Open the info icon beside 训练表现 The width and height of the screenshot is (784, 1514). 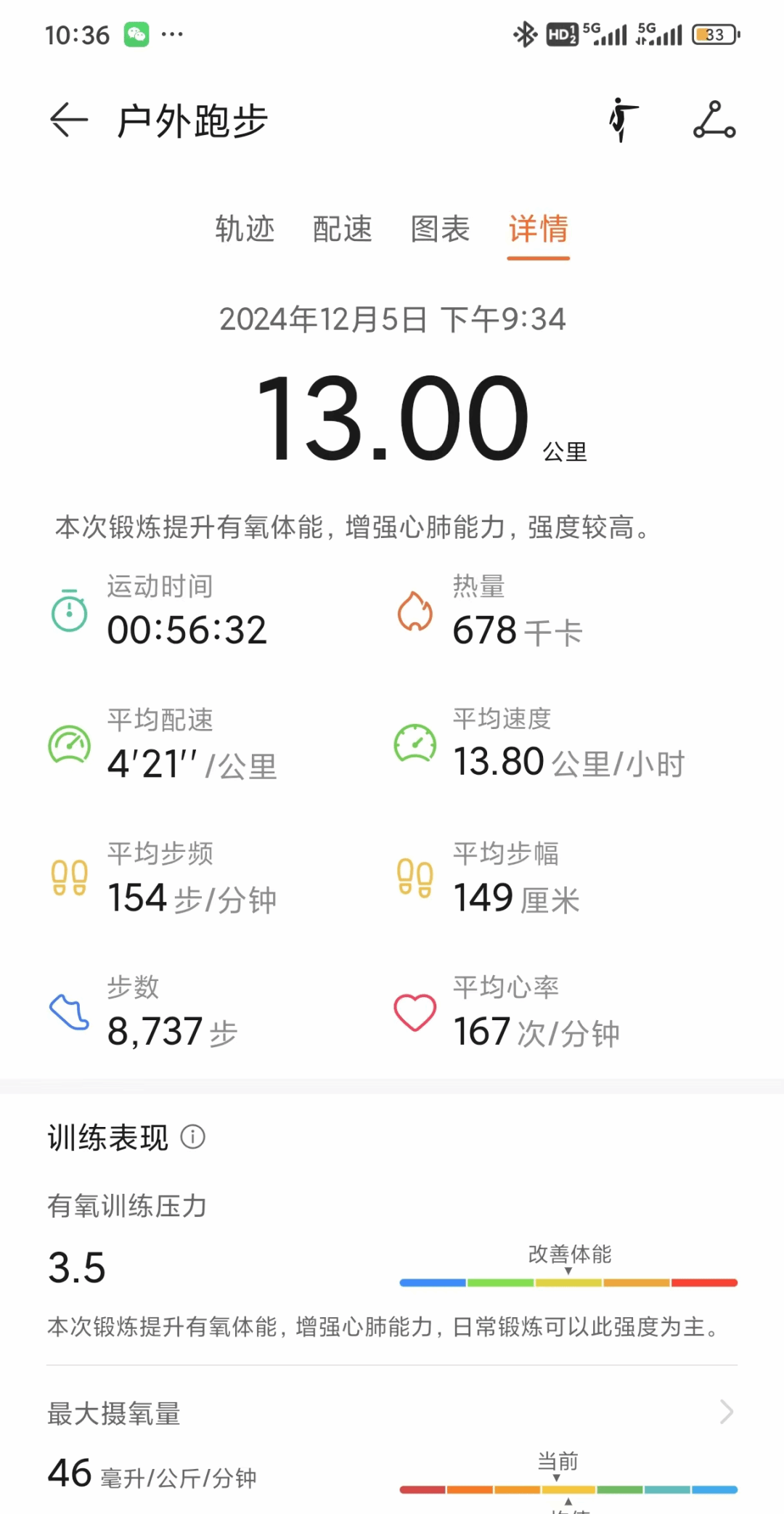click(193, 1136)
